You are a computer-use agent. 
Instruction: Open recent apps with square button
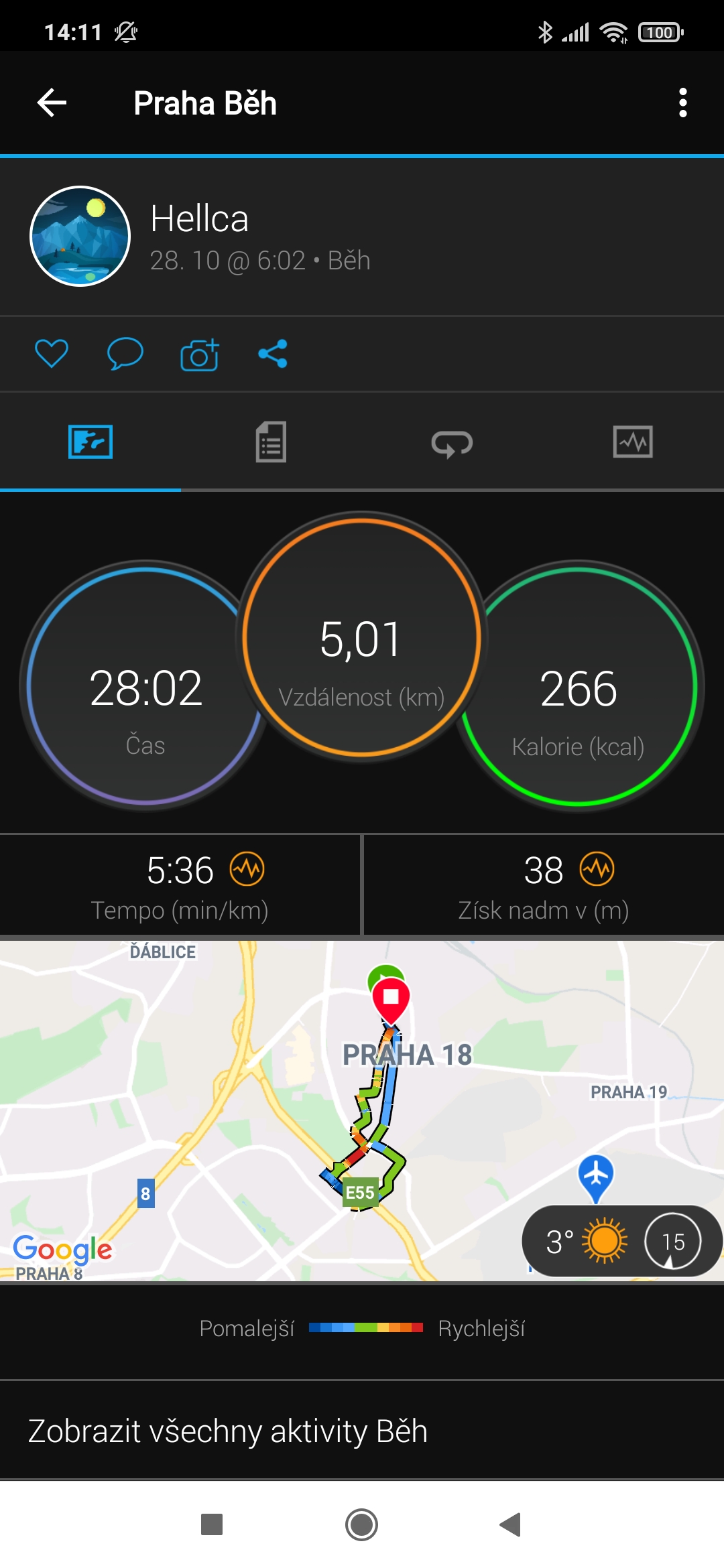point(212,1524)
